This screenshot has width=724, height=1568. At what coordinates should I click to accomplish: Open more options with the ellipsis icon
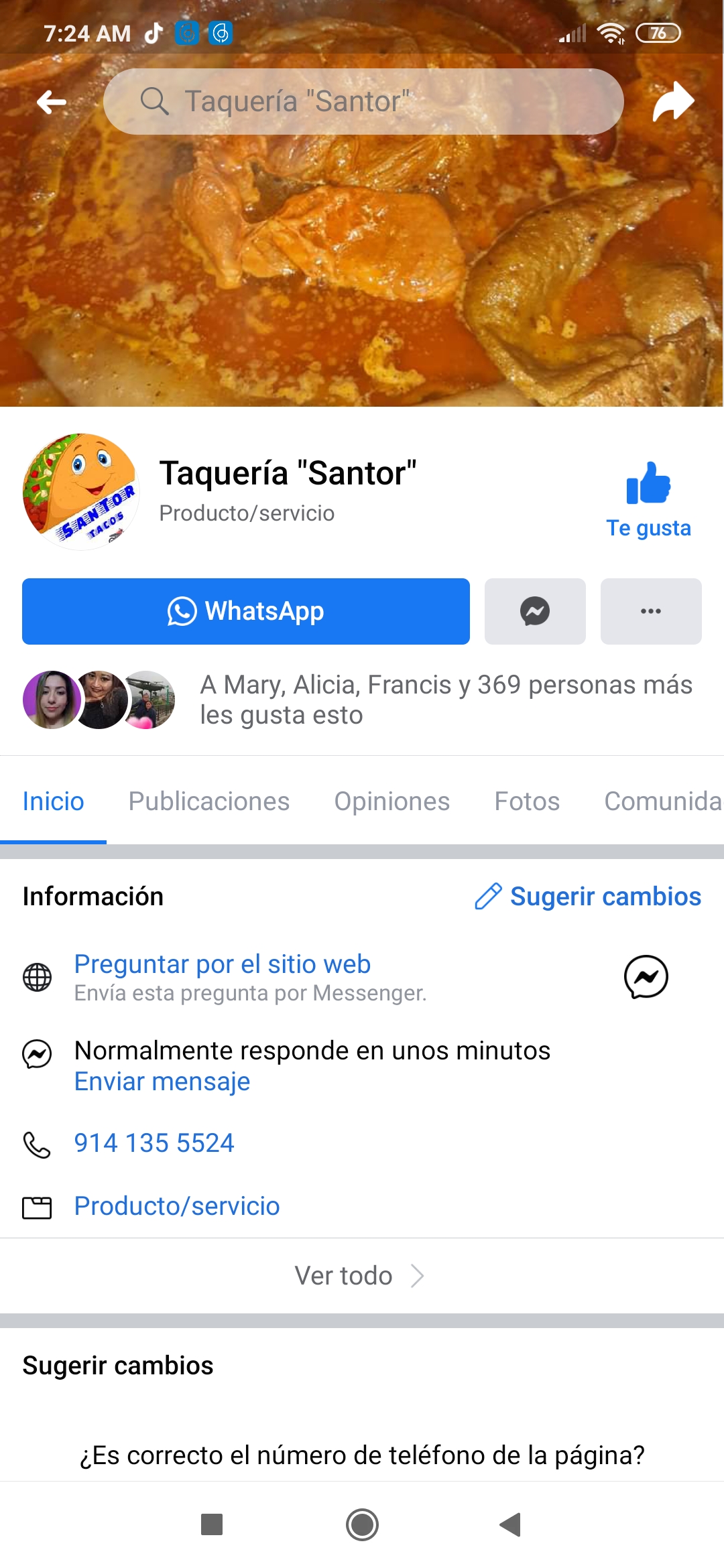tap(650, 610)
